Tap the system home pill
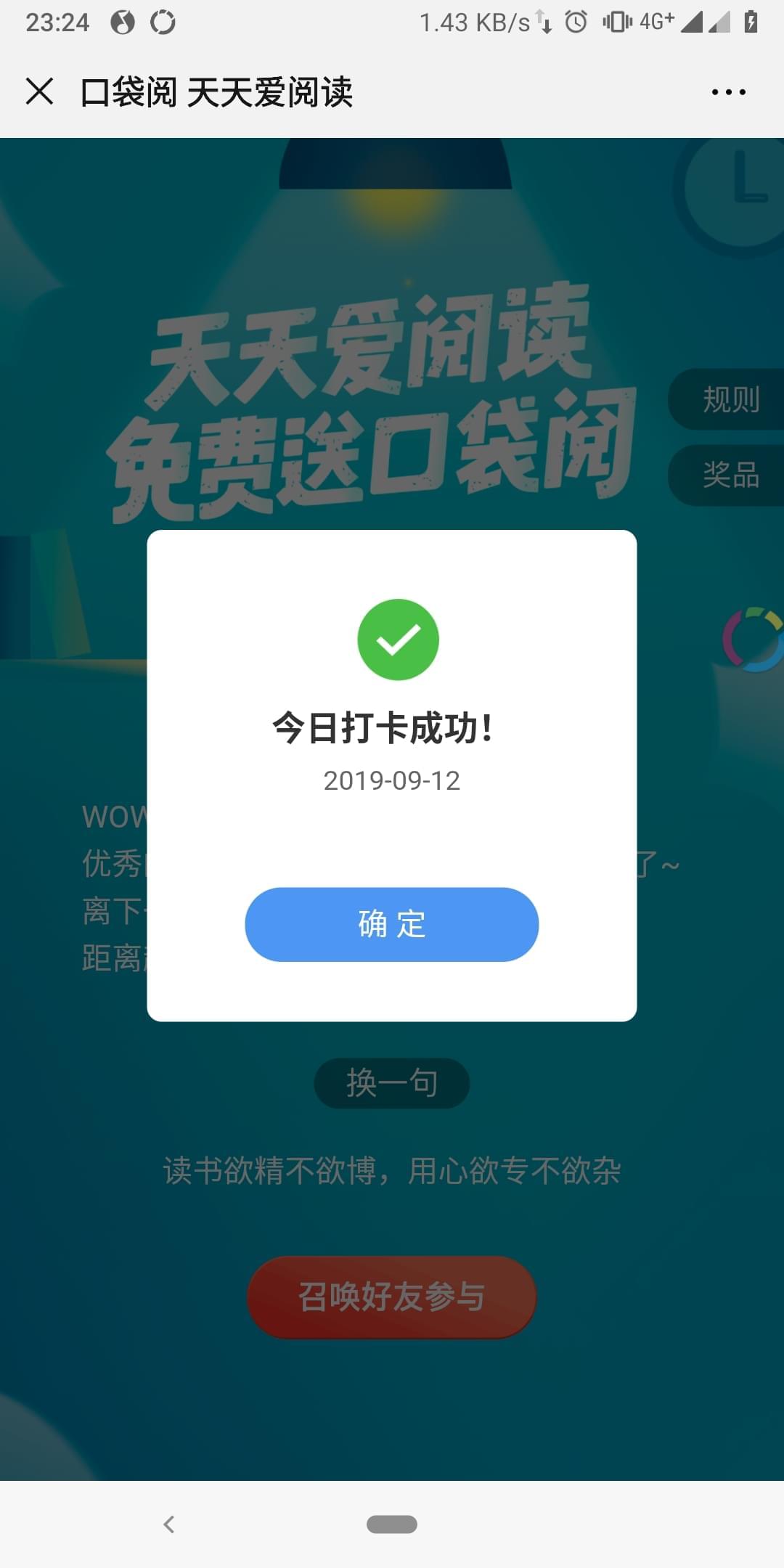The image size is (784, 1568). 391,1524
